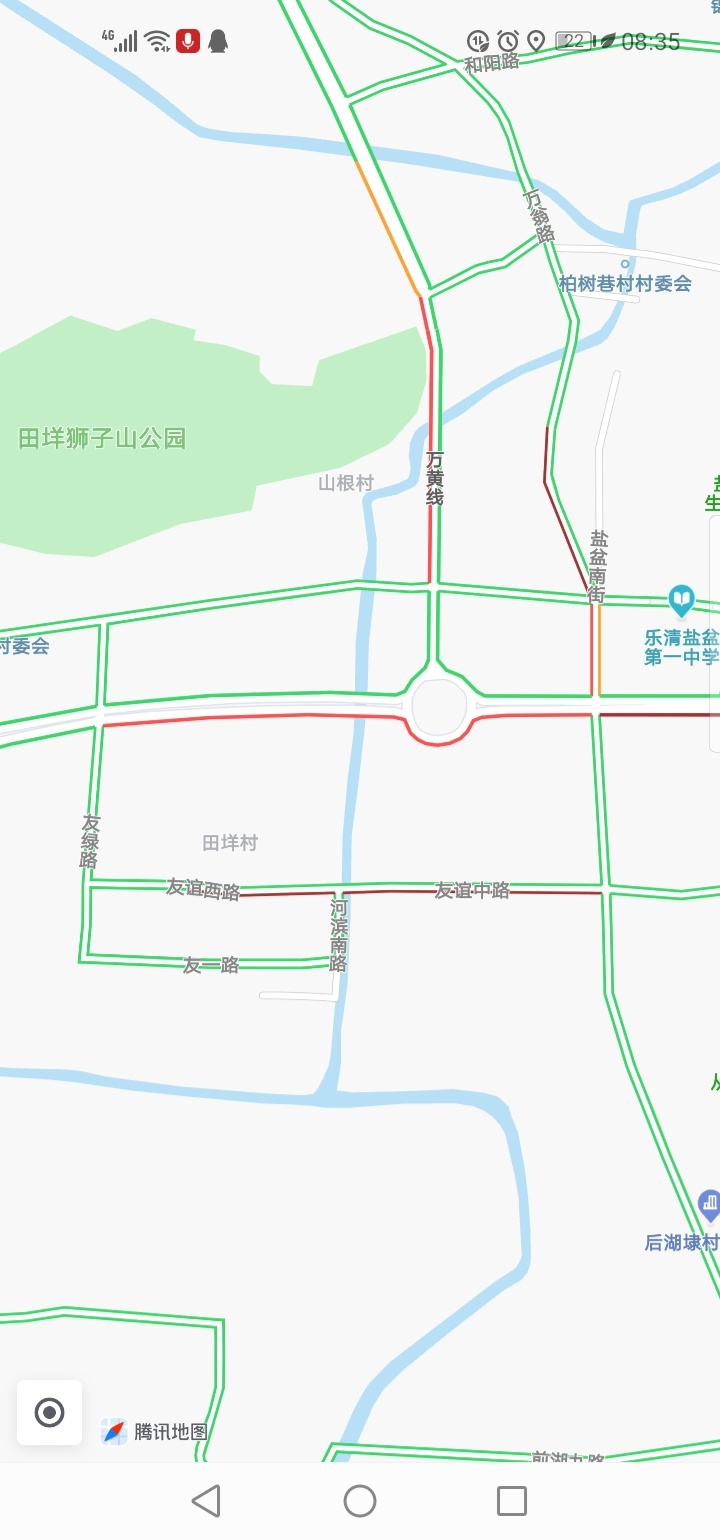Go back with the system back button

click(x=206, y=1500)
